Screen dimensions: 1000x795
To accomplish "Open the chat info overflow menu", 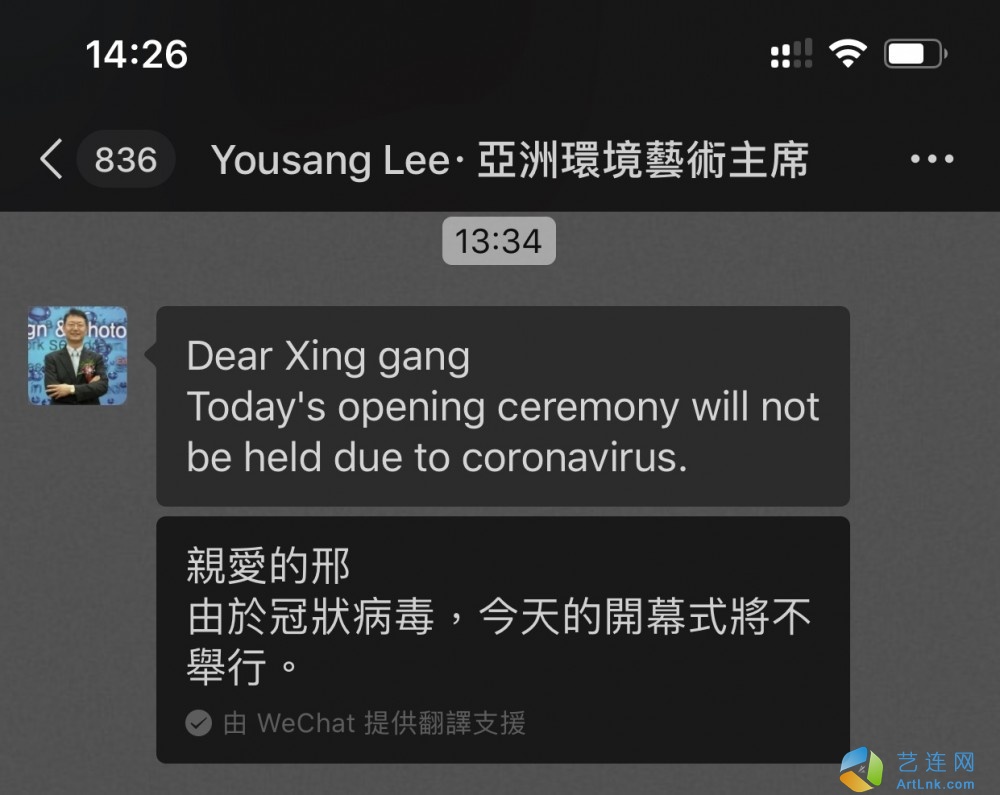I will click(x=932, y=159).
